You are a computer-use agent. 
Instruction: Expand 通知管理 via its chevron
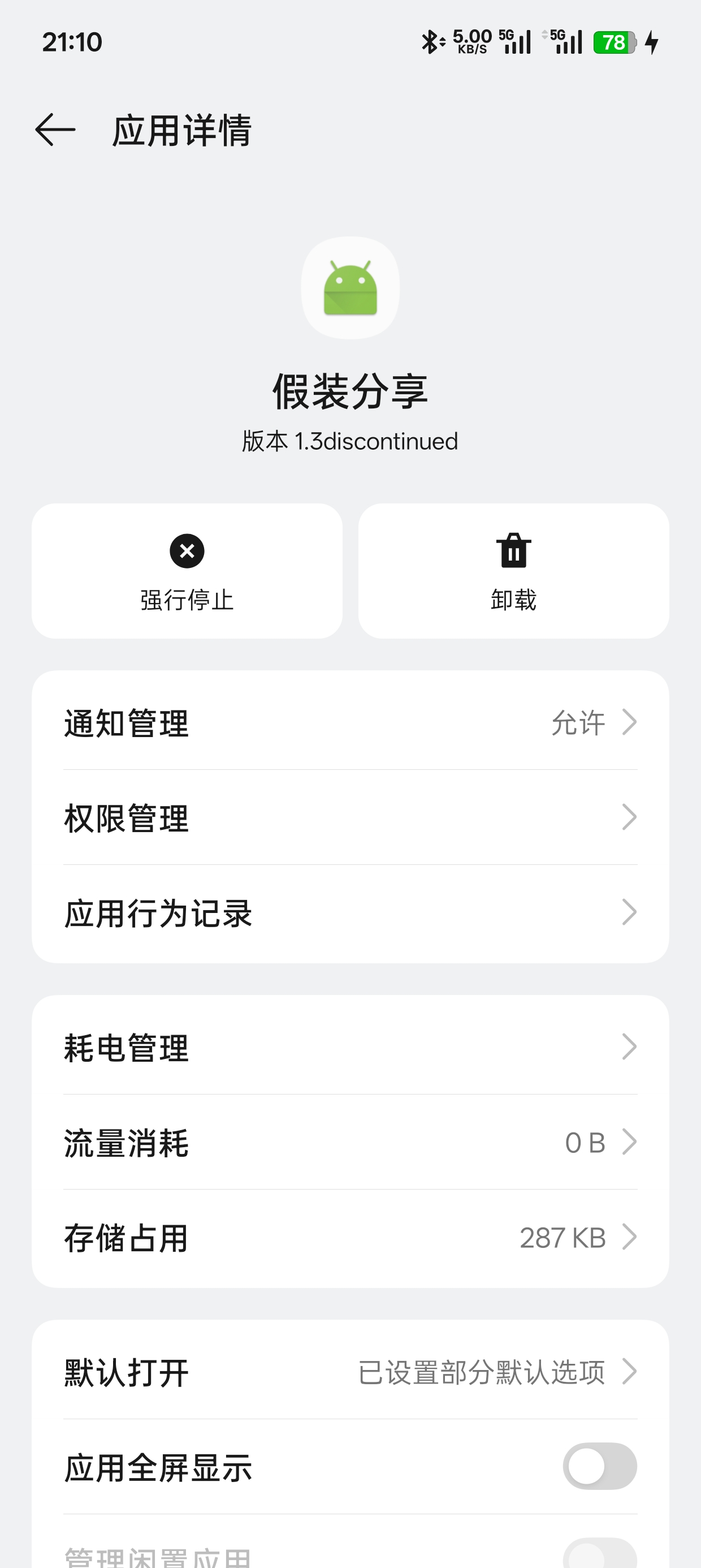coord(630,723)
